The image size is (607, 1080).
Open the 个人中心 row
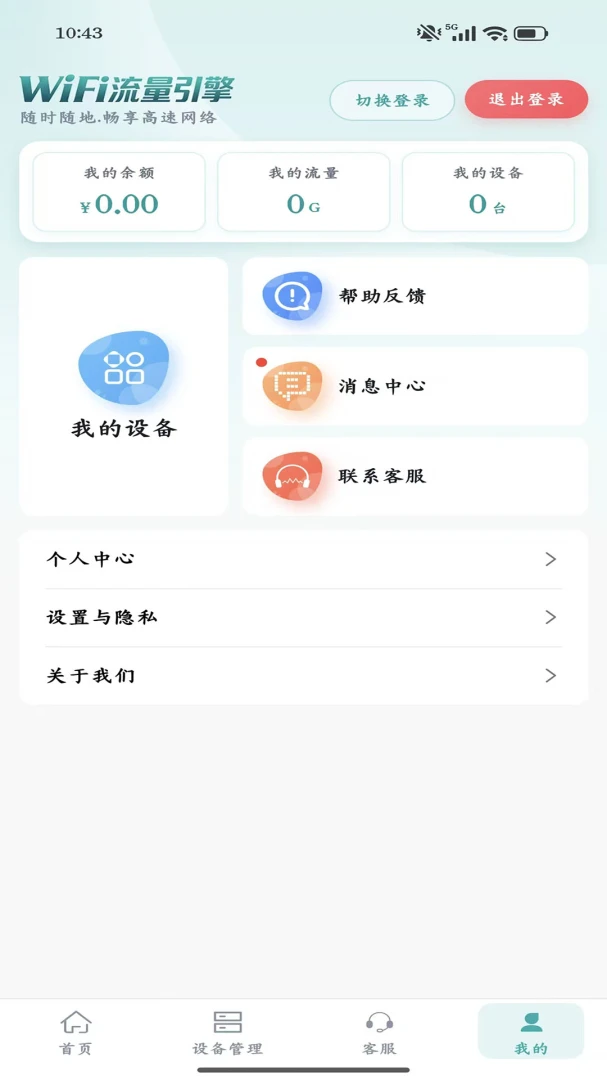click(x=304, y=559)
